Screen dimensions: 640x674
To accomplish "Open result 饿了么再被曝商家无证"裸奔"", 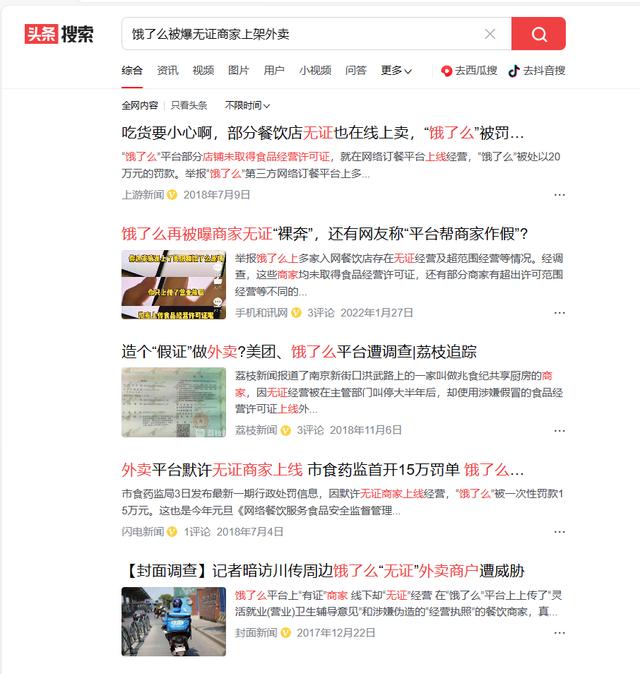I will point(324,234).
